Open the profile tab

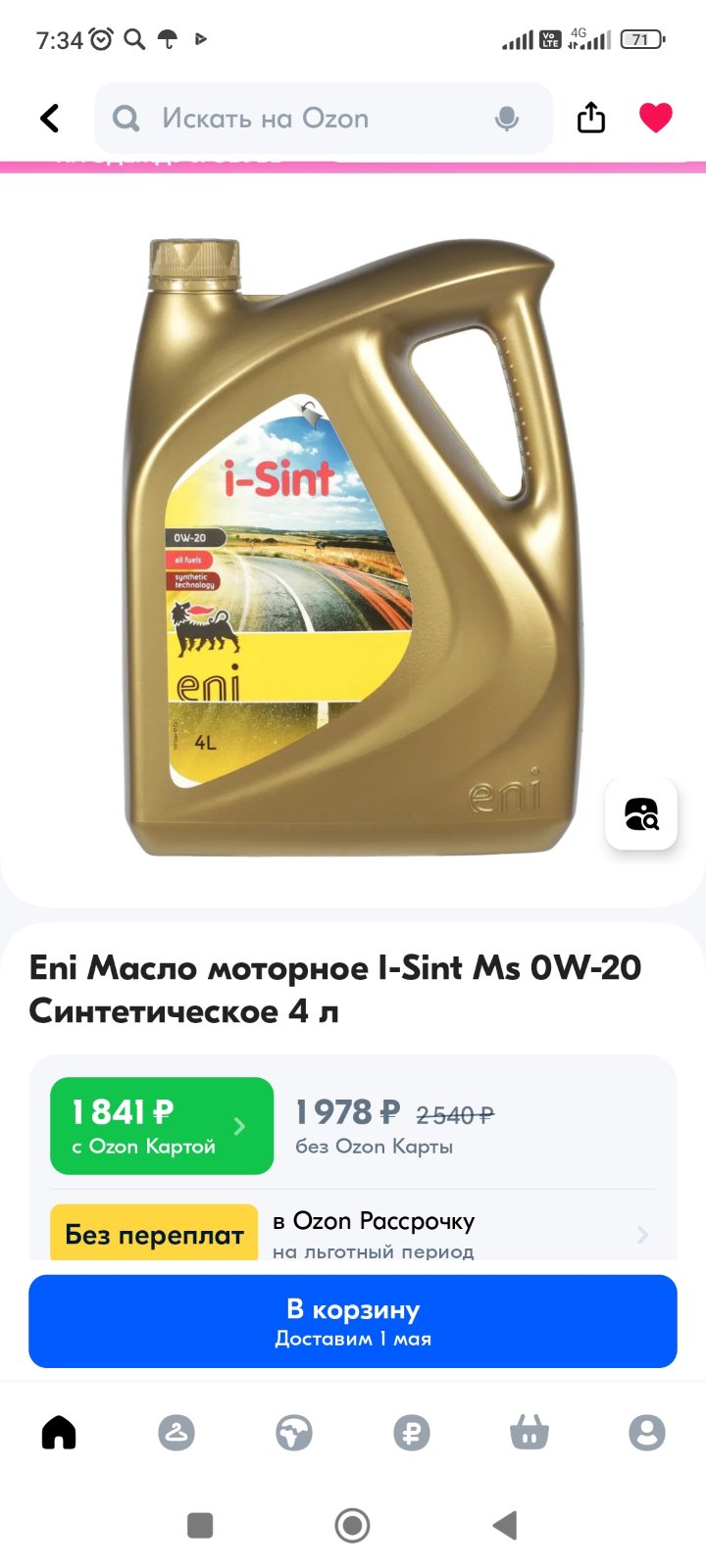pyautogui.click(x=647, y=1433)
